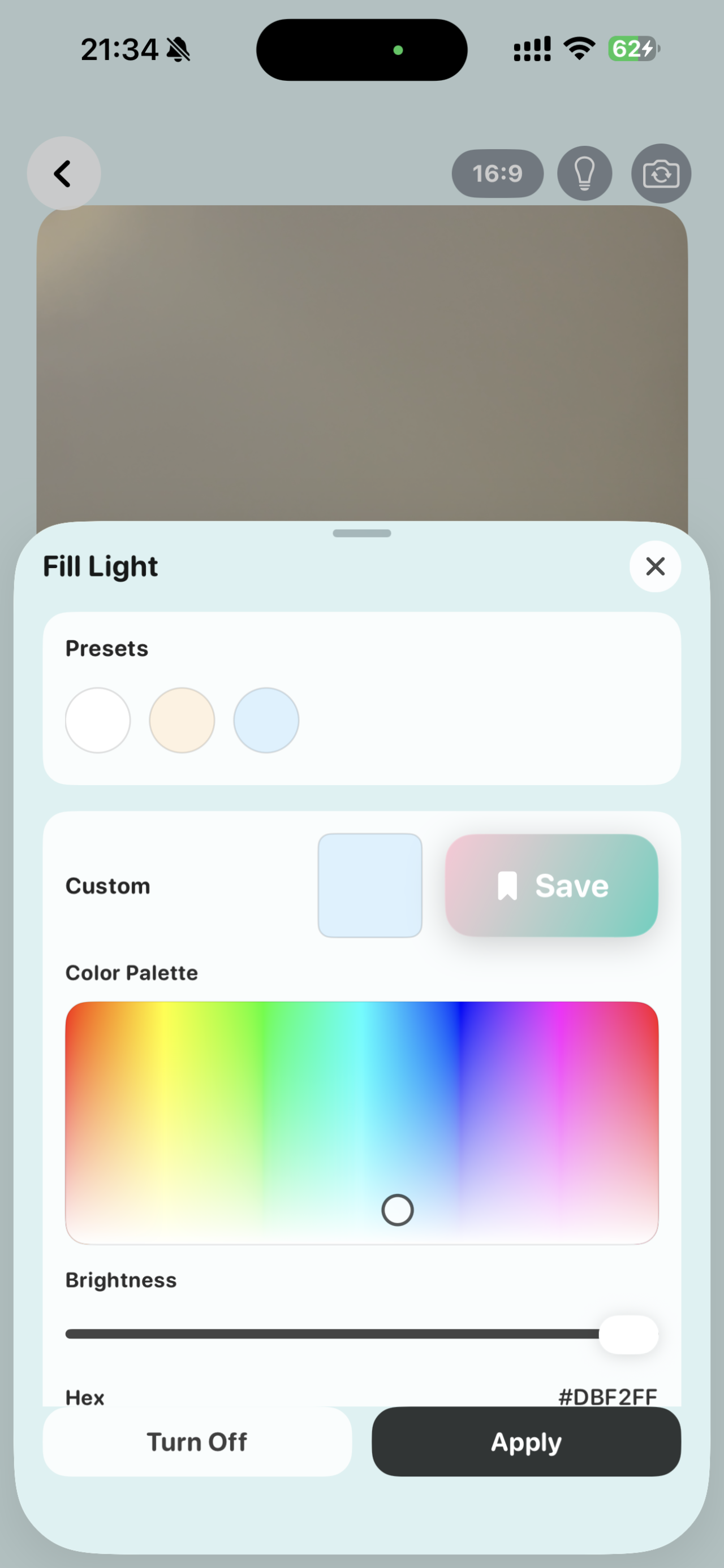Tap the custom color preview box
The image size is (724, 1568).
click(369, 885)
